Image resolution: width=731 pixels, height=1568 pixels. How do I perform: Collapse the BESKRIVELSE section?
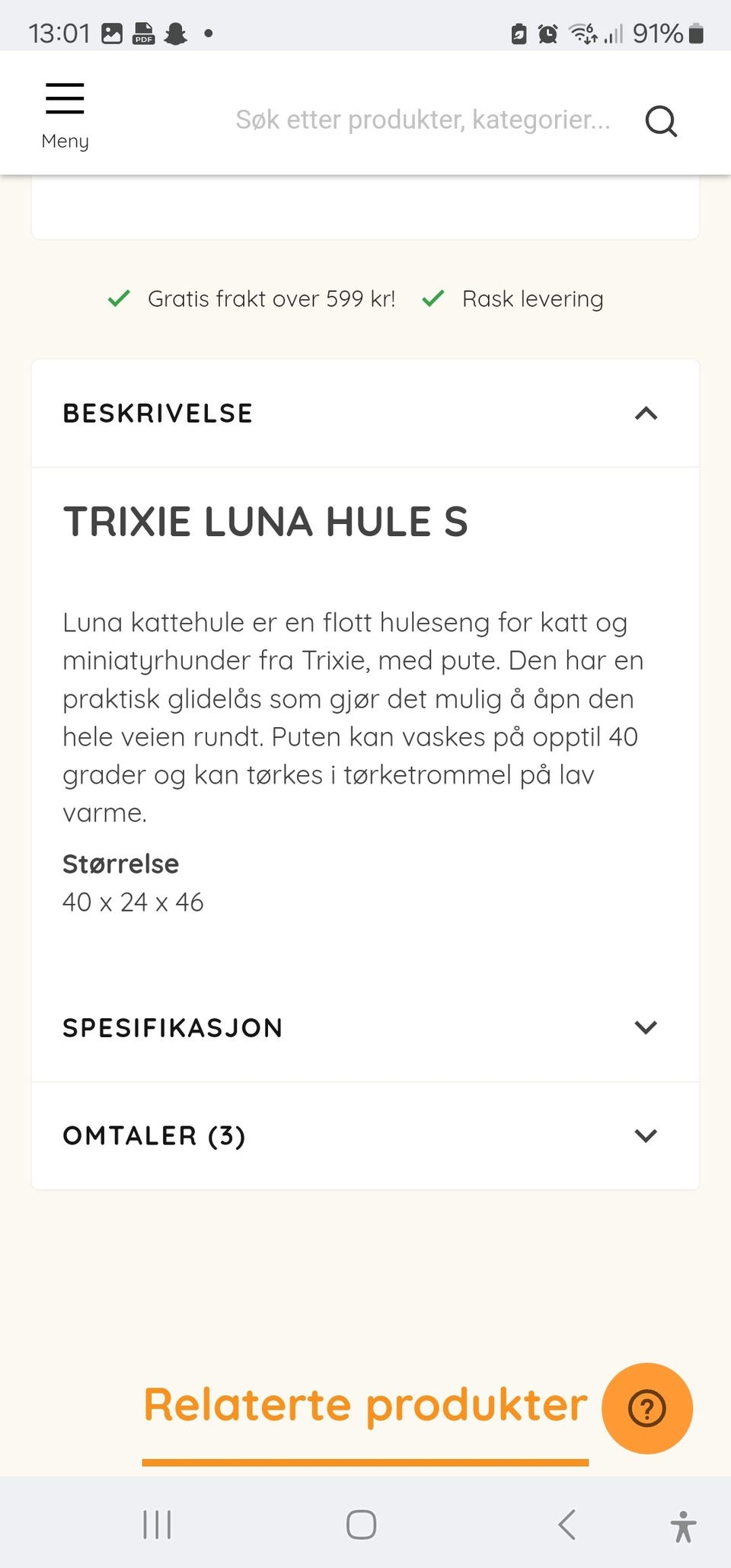coord(646,414)
